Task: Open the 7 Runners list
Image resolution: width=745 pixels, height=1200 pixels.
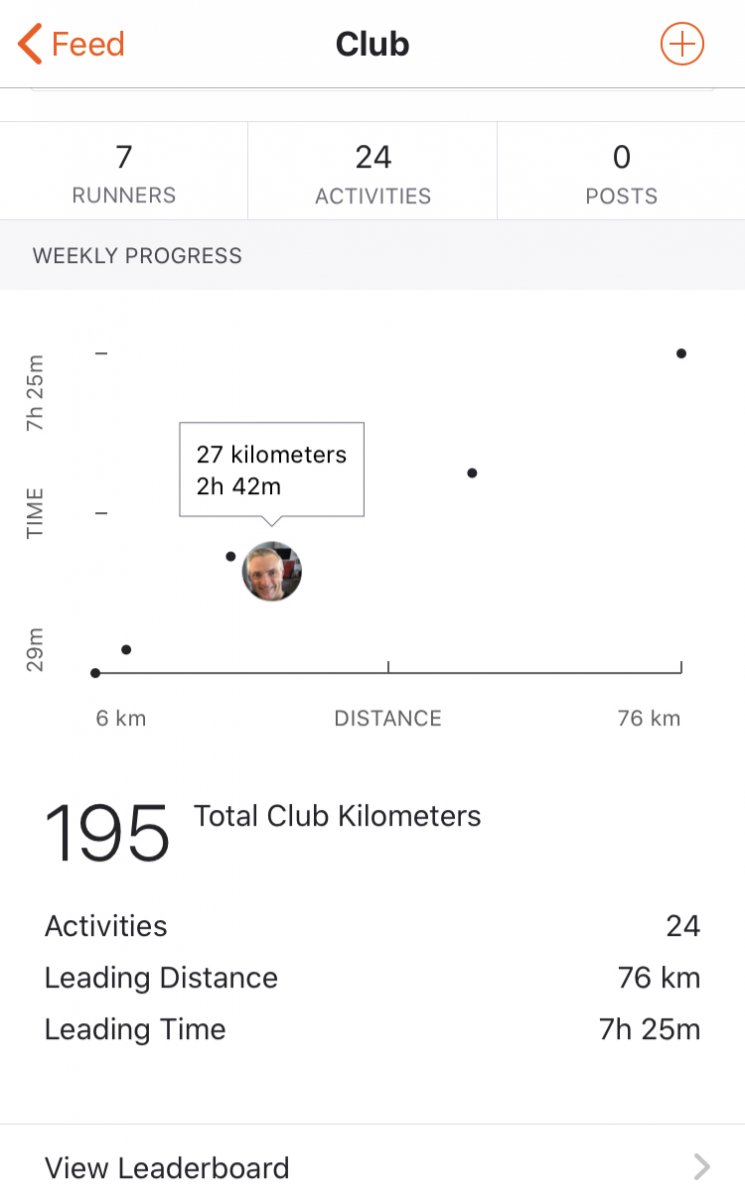Action: tap(124, 171)
